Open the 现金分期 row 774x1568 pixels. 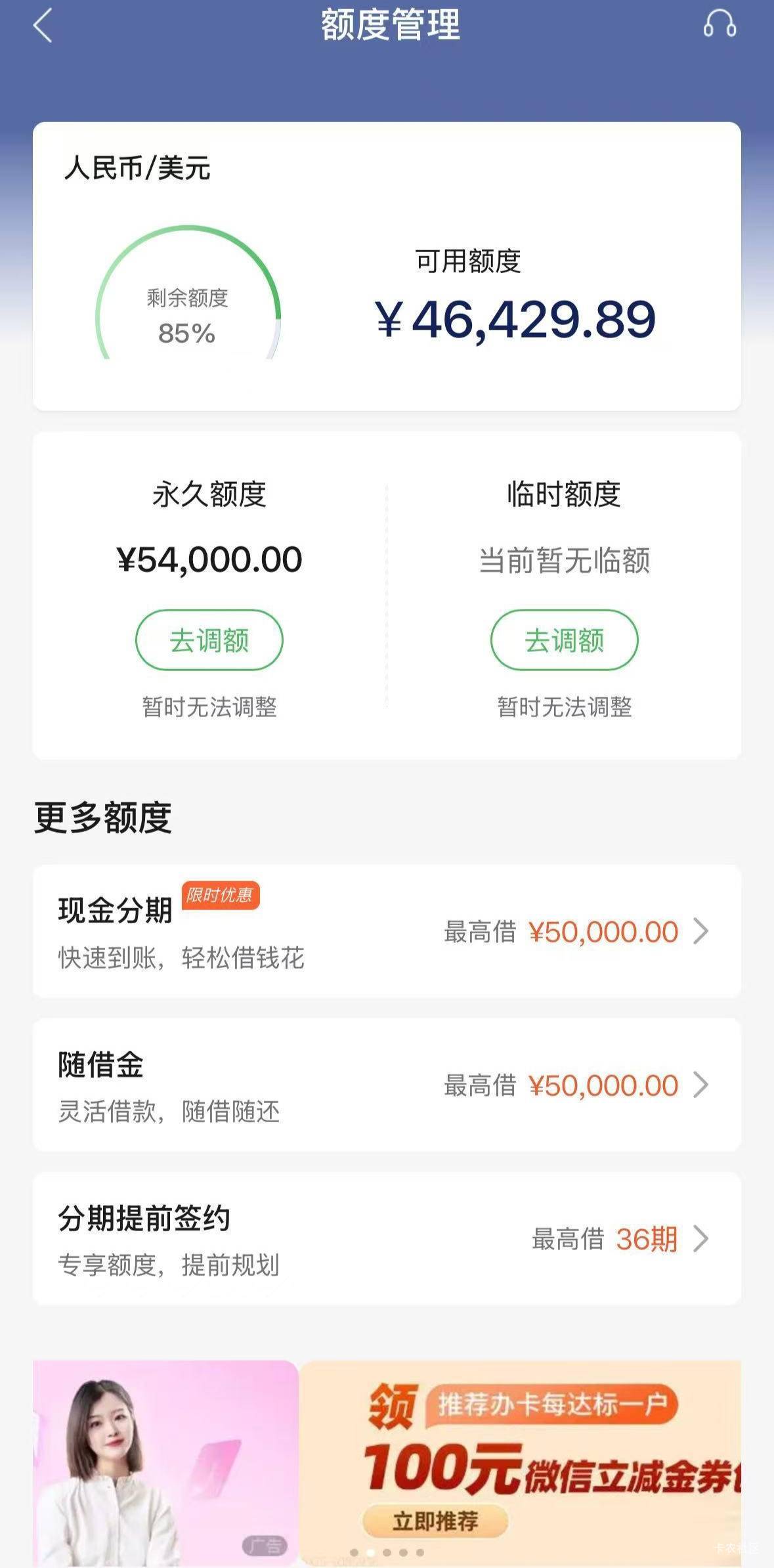tap(387, 931)
